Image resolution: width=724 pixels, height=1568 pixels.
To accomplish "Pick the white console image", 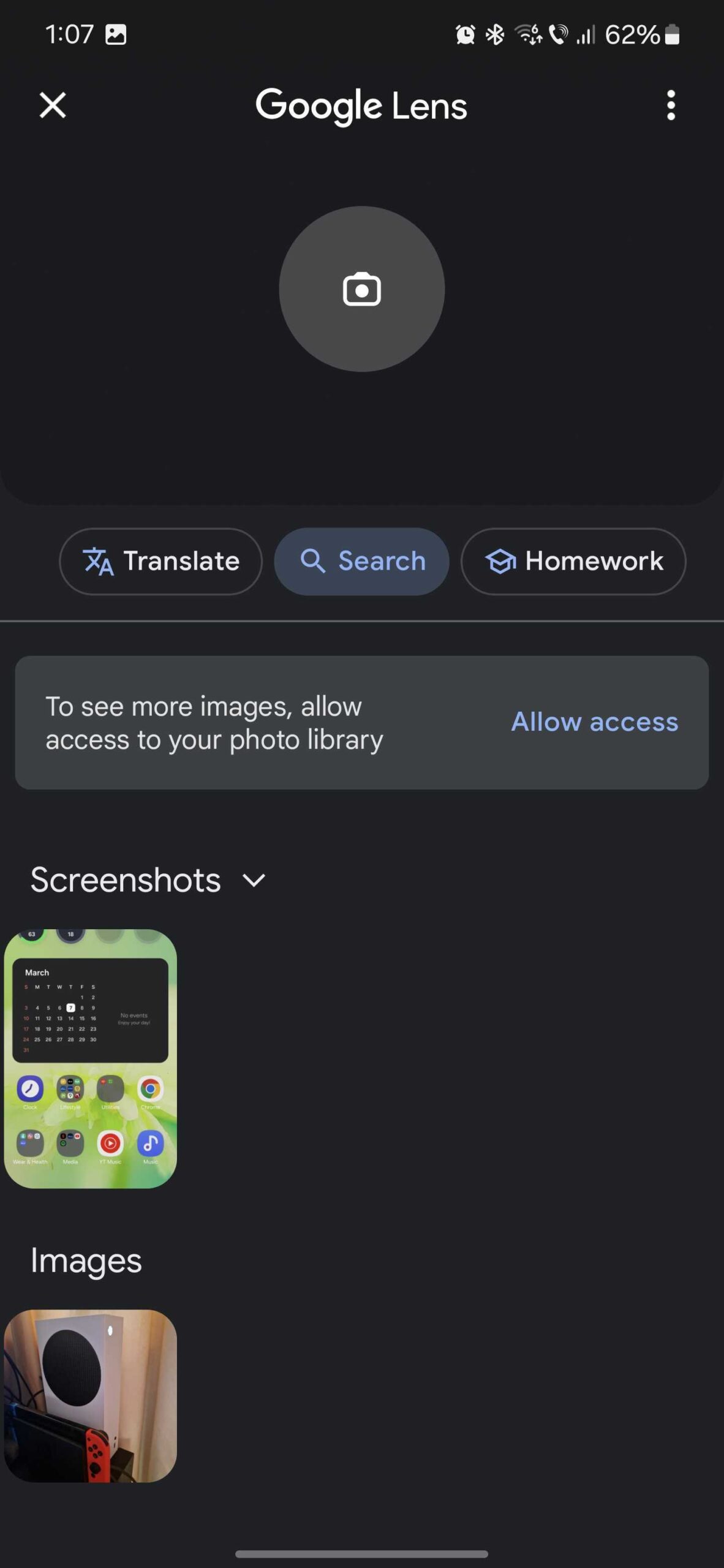I will (91, 1396).
